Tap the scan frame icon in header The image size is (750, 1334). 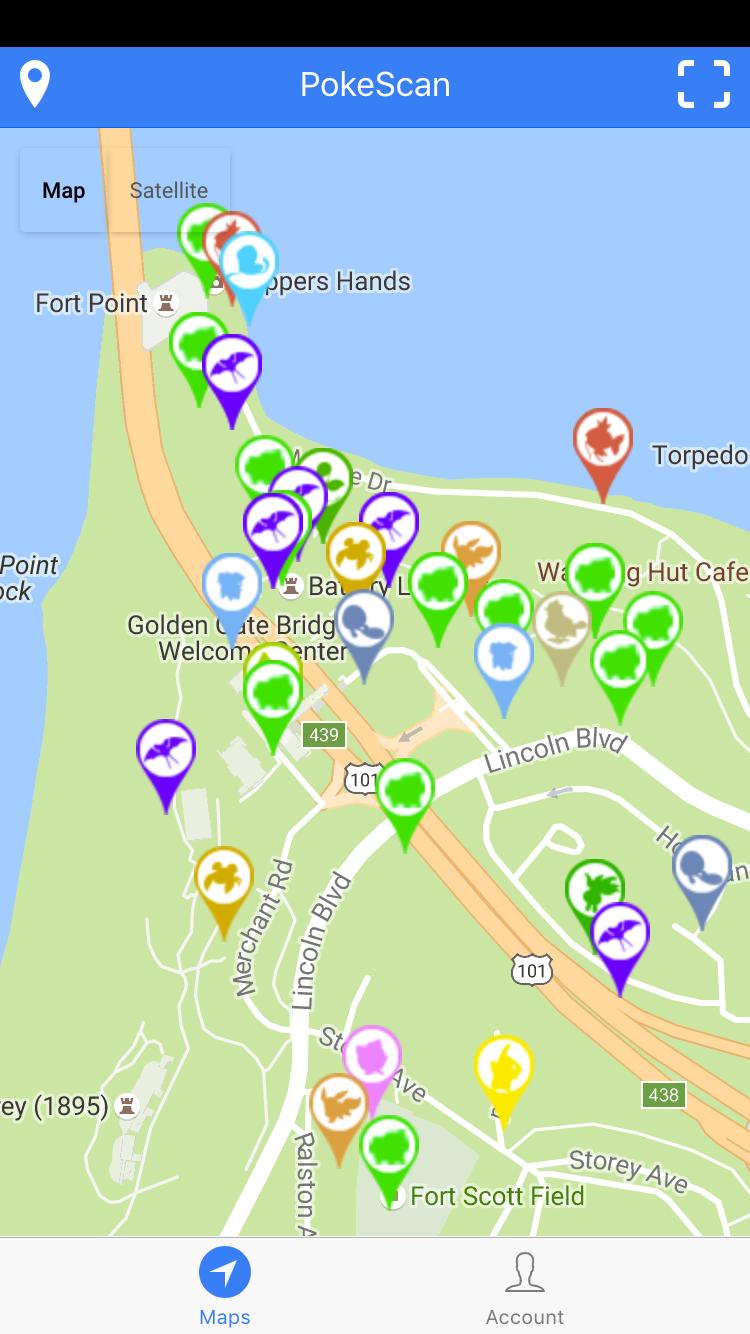pyautogui.click(x=704, y=84)
